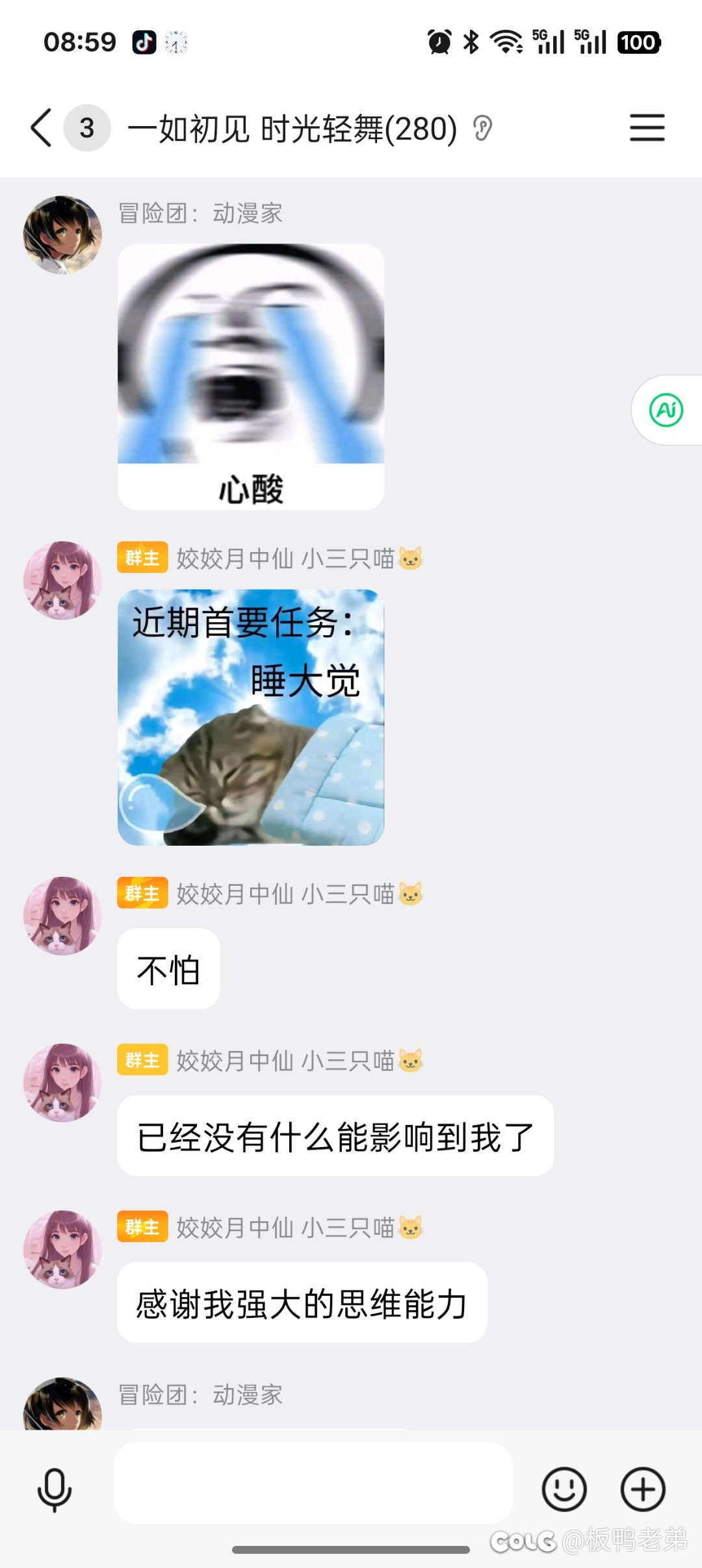View the 睡大觉 sleeping cat sticker
The image size is (702, 1568).
pyautogui.click(x=251, y=717)
